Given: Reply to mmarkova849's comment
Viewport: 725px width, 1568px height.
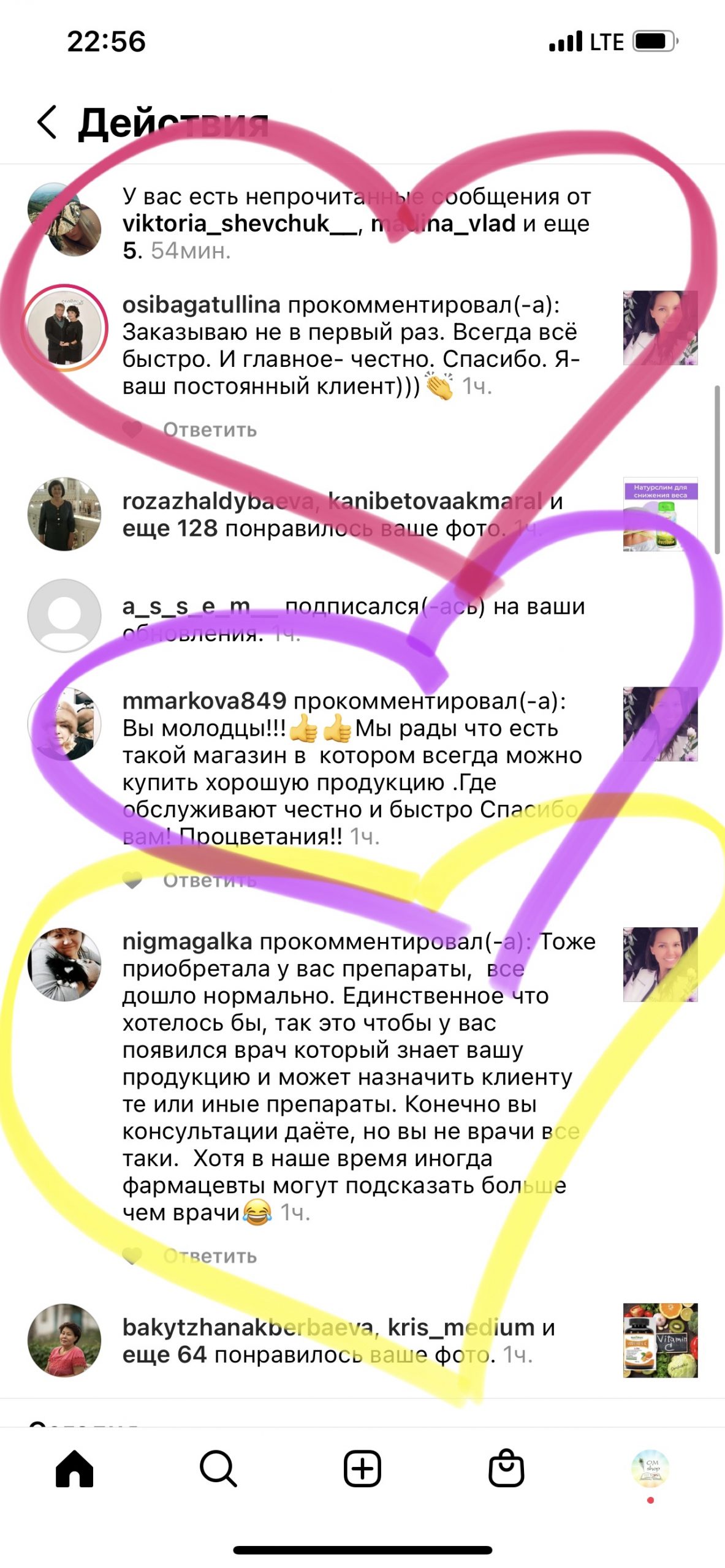Looking at the screenshot, I should coord(210,881).
